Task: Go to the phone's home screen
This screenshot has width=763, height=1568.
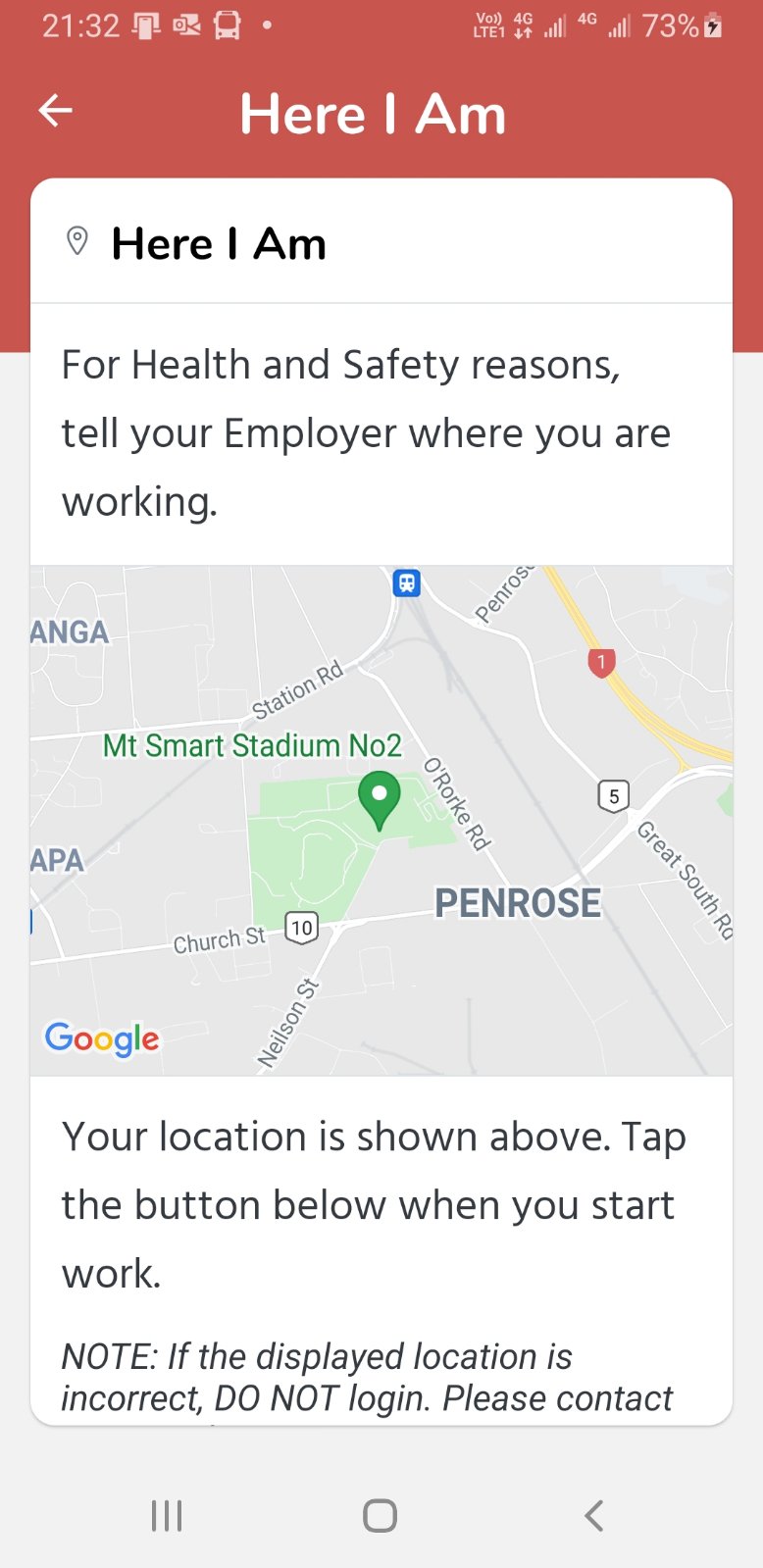Action: pos(380,1515)
